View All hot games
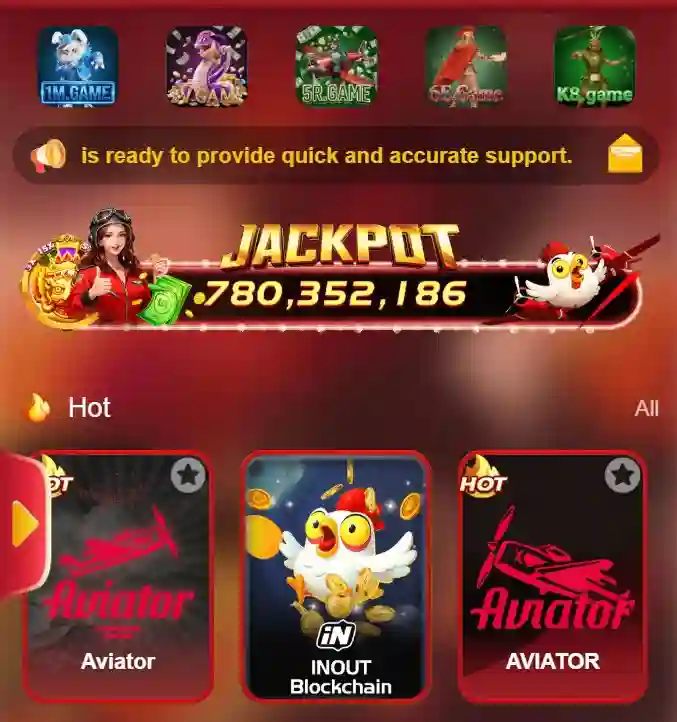Viewport: 677px width, 722px height. coord(646,408)
